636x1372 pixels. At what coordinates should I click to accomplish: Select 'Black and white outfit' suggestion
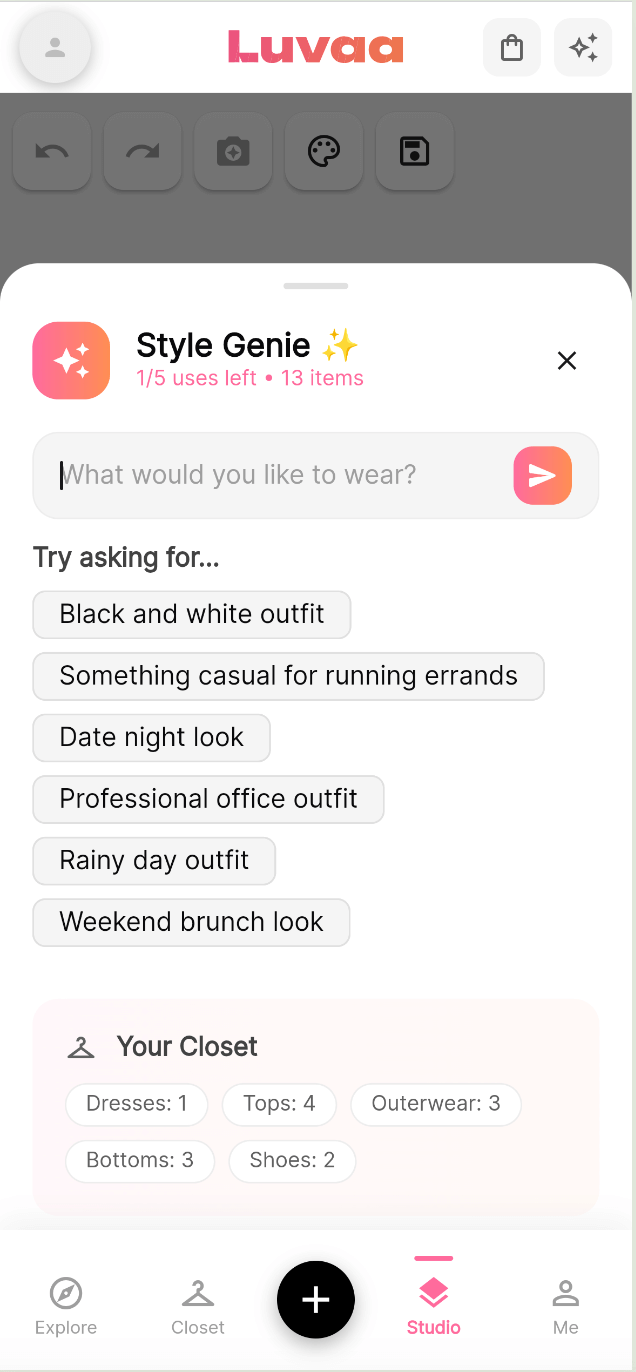pos(192,614)
